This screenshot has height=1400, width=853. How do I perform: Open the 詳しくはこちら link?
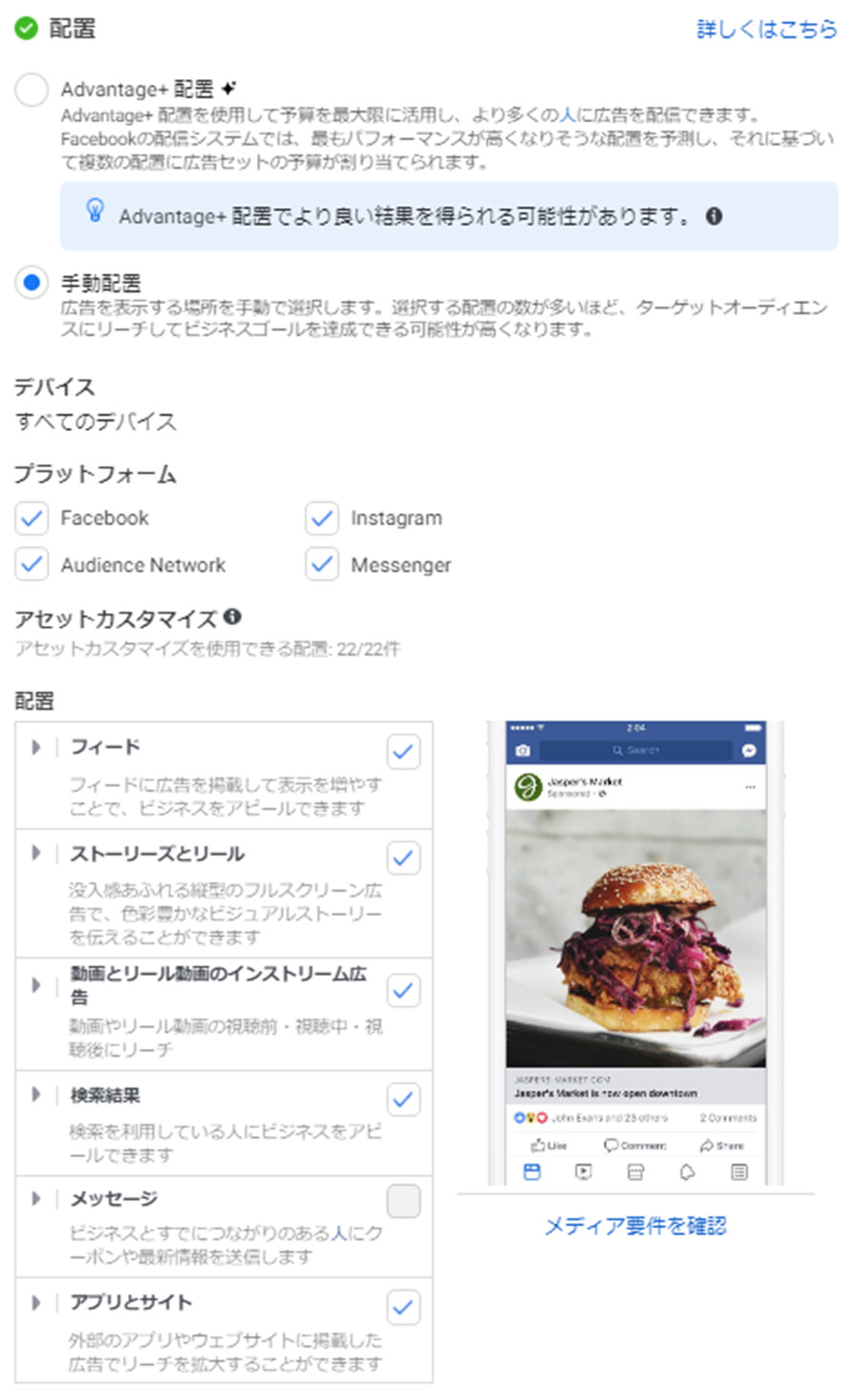click(x=767, y=30)
